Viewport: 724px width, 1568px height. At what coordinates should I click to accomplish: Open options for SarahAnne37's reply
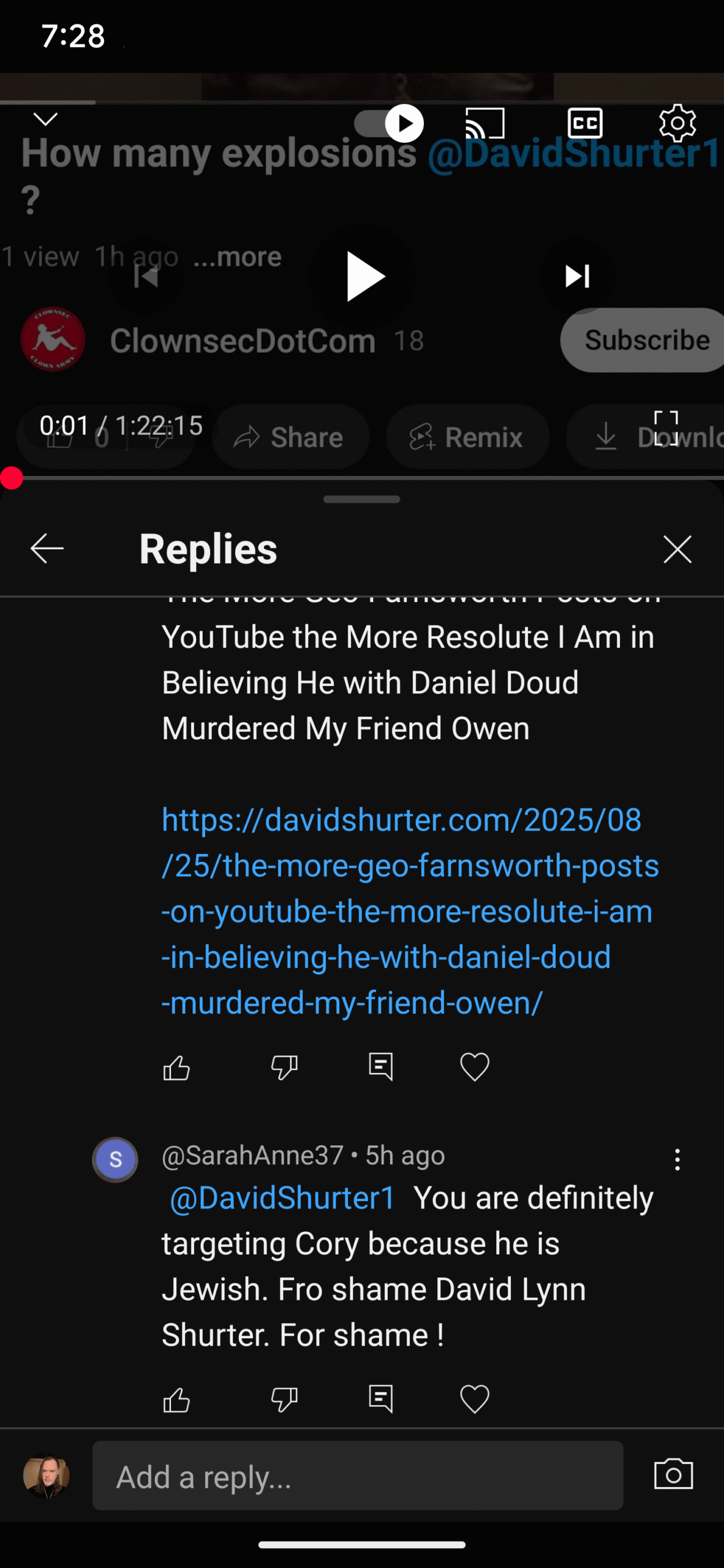pos(677,1159)
